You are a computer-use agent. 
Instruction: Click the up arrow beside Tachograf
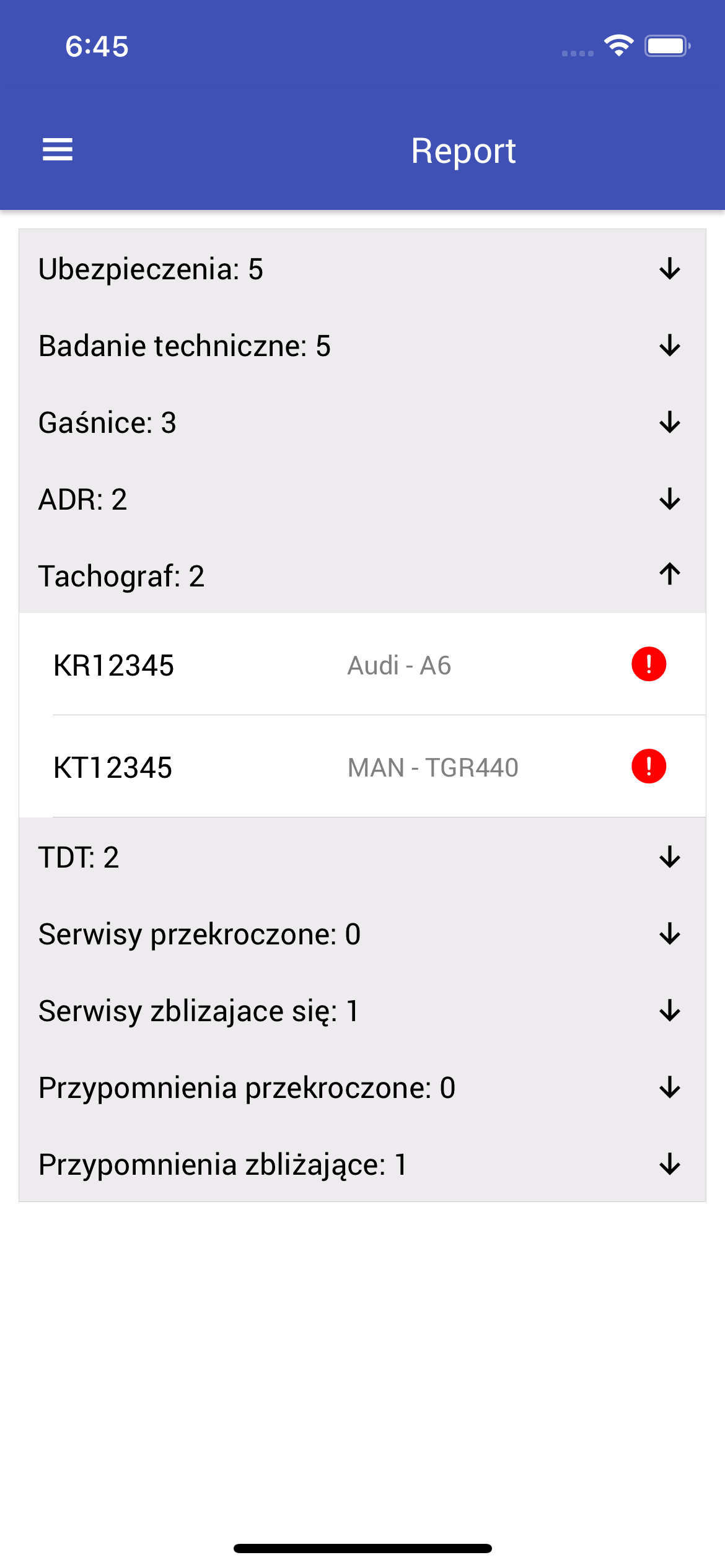669,576
